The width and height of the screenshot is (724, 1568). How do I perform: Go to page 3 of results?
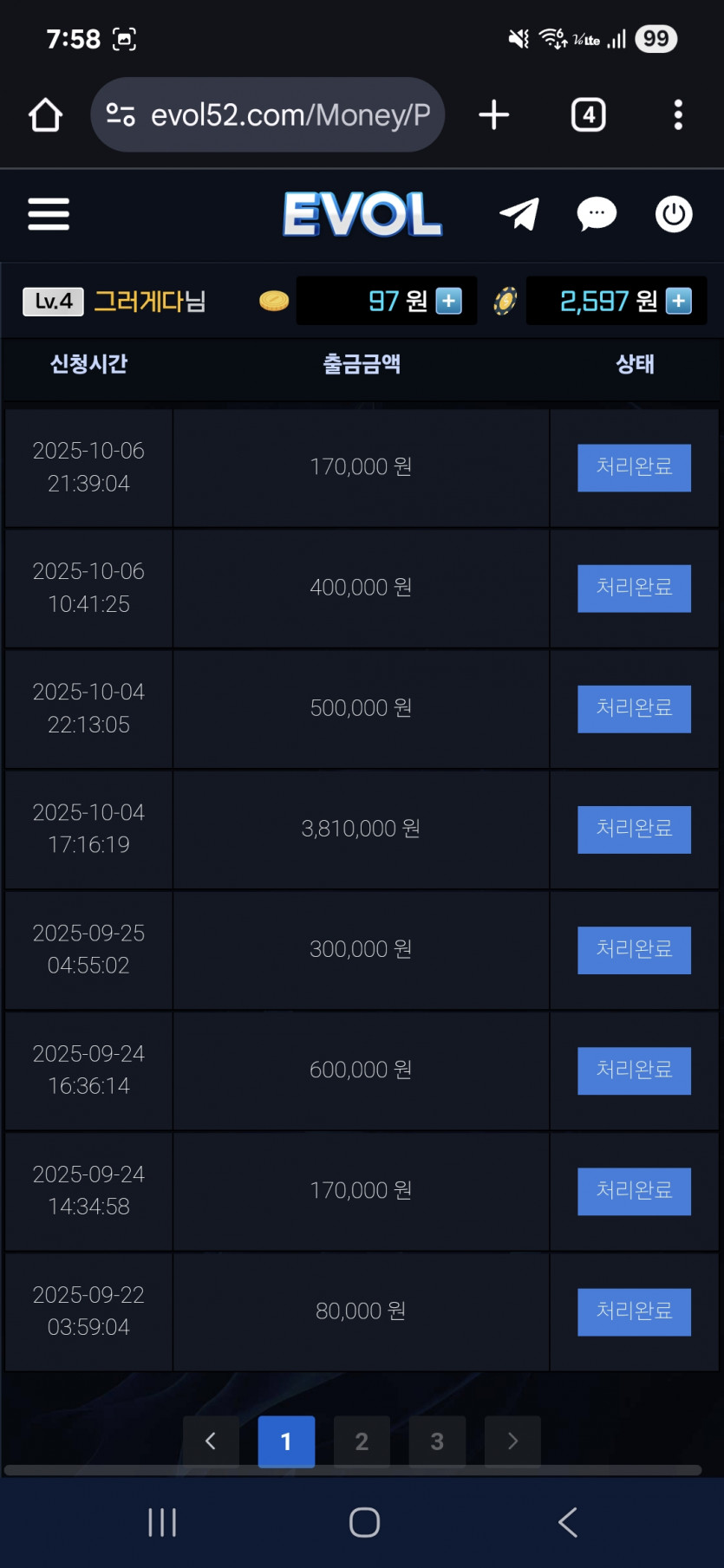[437, 1441]
